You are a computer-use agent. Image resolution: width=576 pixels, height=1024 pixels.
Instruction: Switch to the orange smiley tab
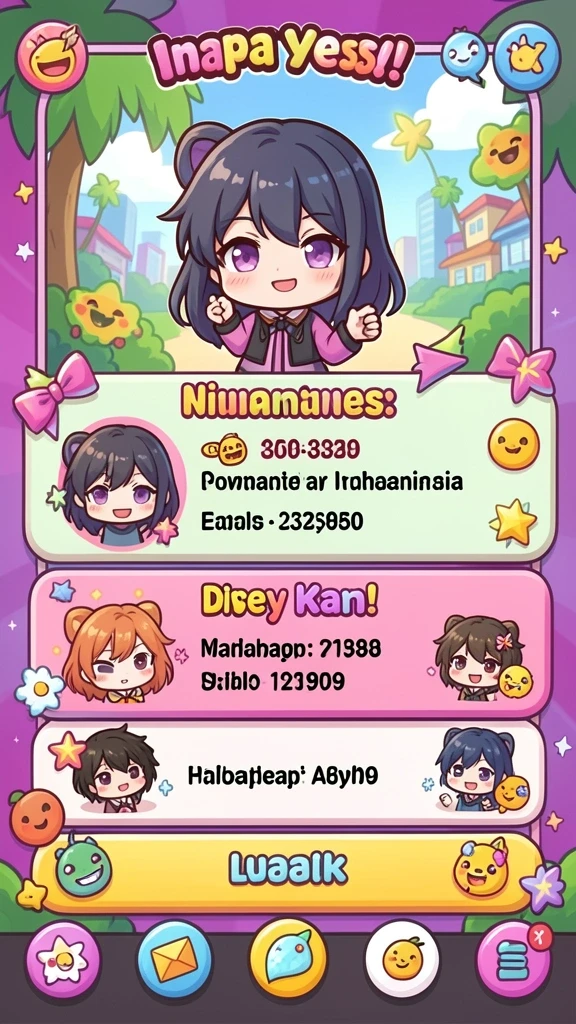pos(402,959)
